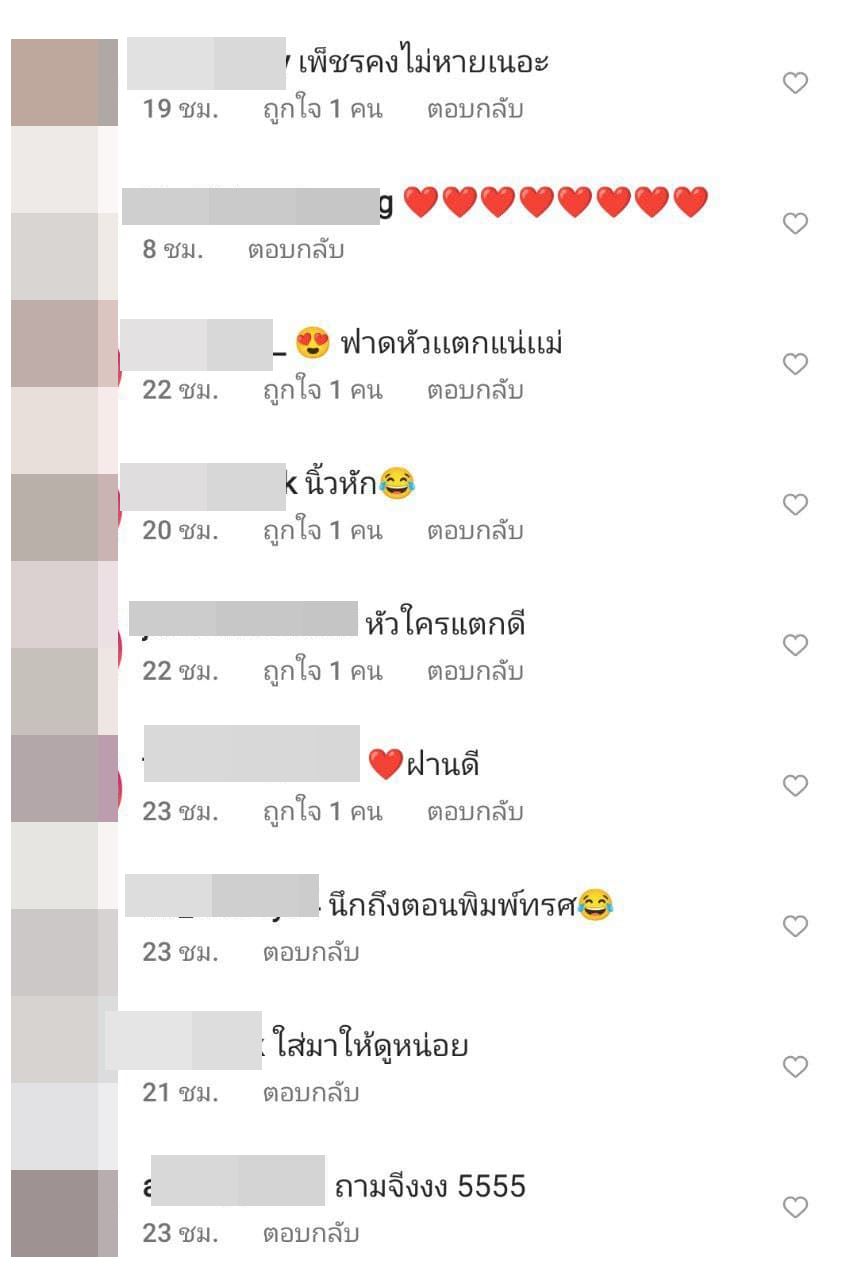Viewport: 857px width, 1280px height.
Task: Open likes list for "ฟาดหัวแตกแน่แม่" comment
Action: [322, 390]
